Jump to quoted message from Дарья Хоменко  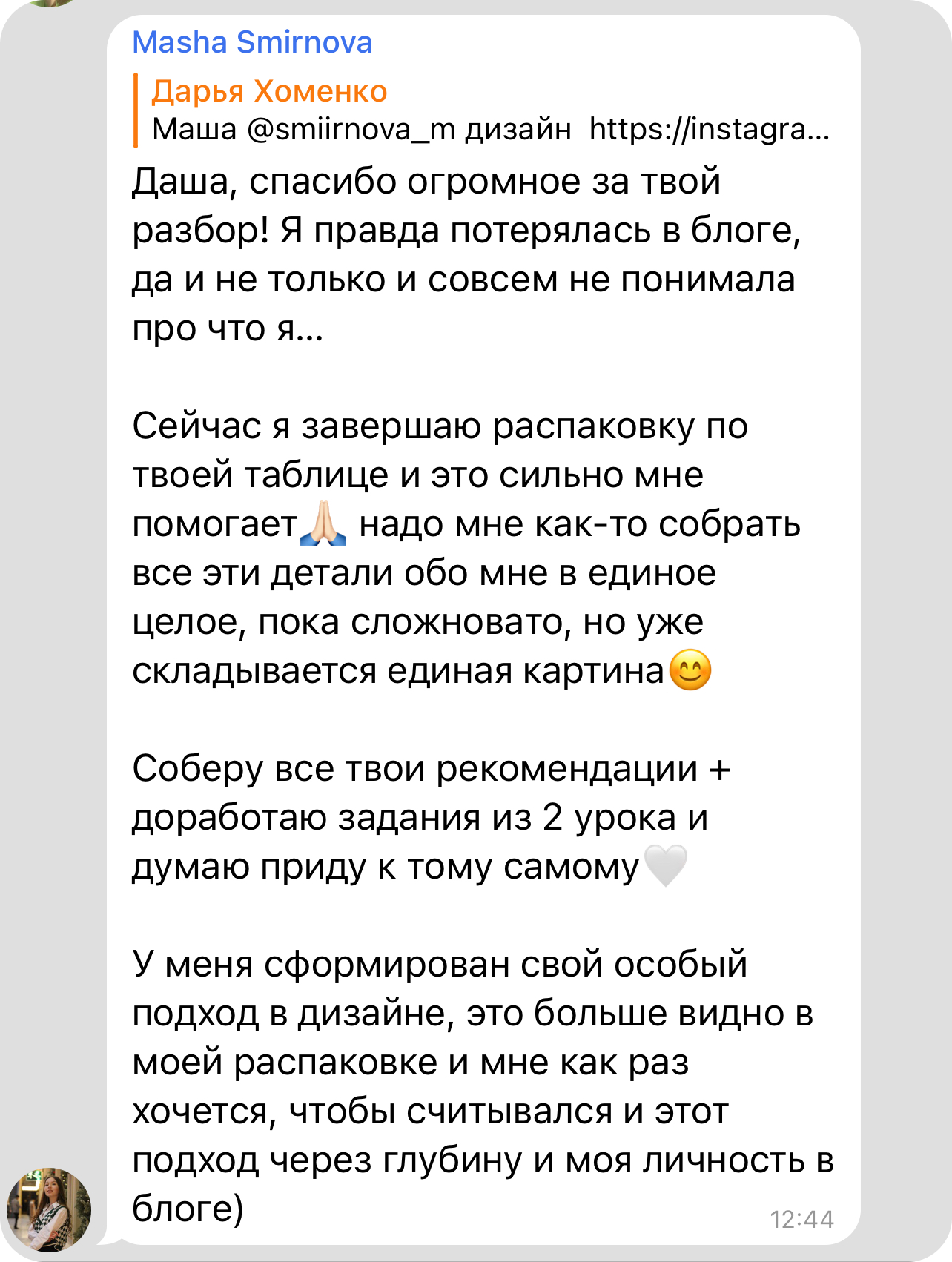click(482, 110)
